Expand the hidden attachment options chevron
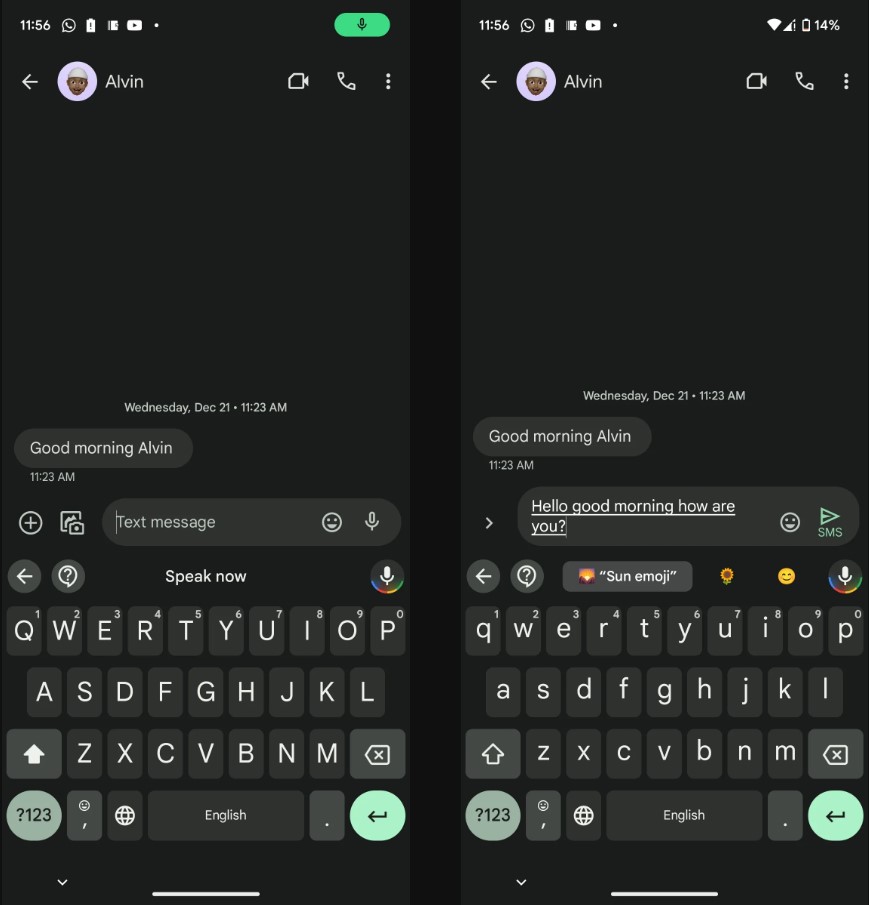 click(489, 523)
